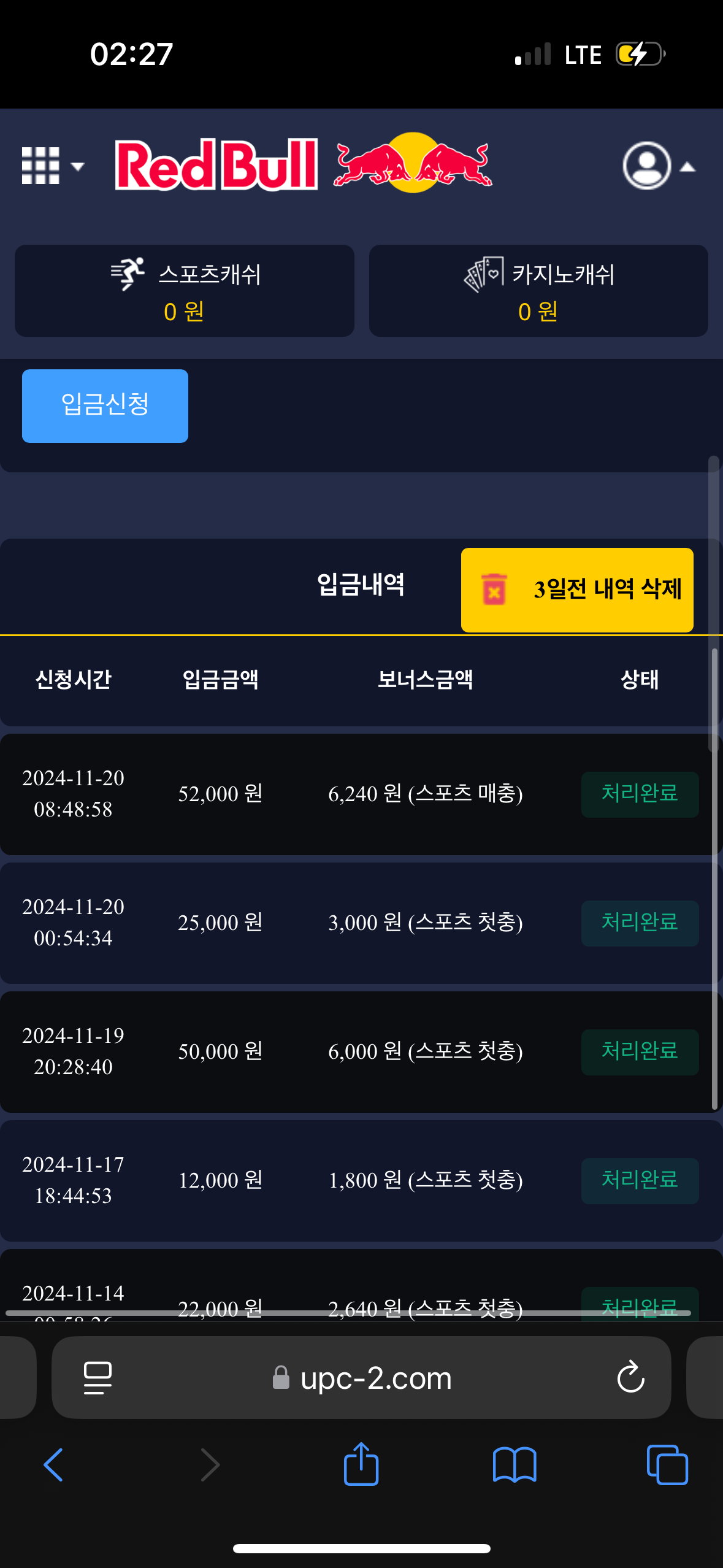Tap the Red Bull logo to go home
The width and height of the screenshot is (723, 1568).
pyautogui.click(x=304, y=164)
